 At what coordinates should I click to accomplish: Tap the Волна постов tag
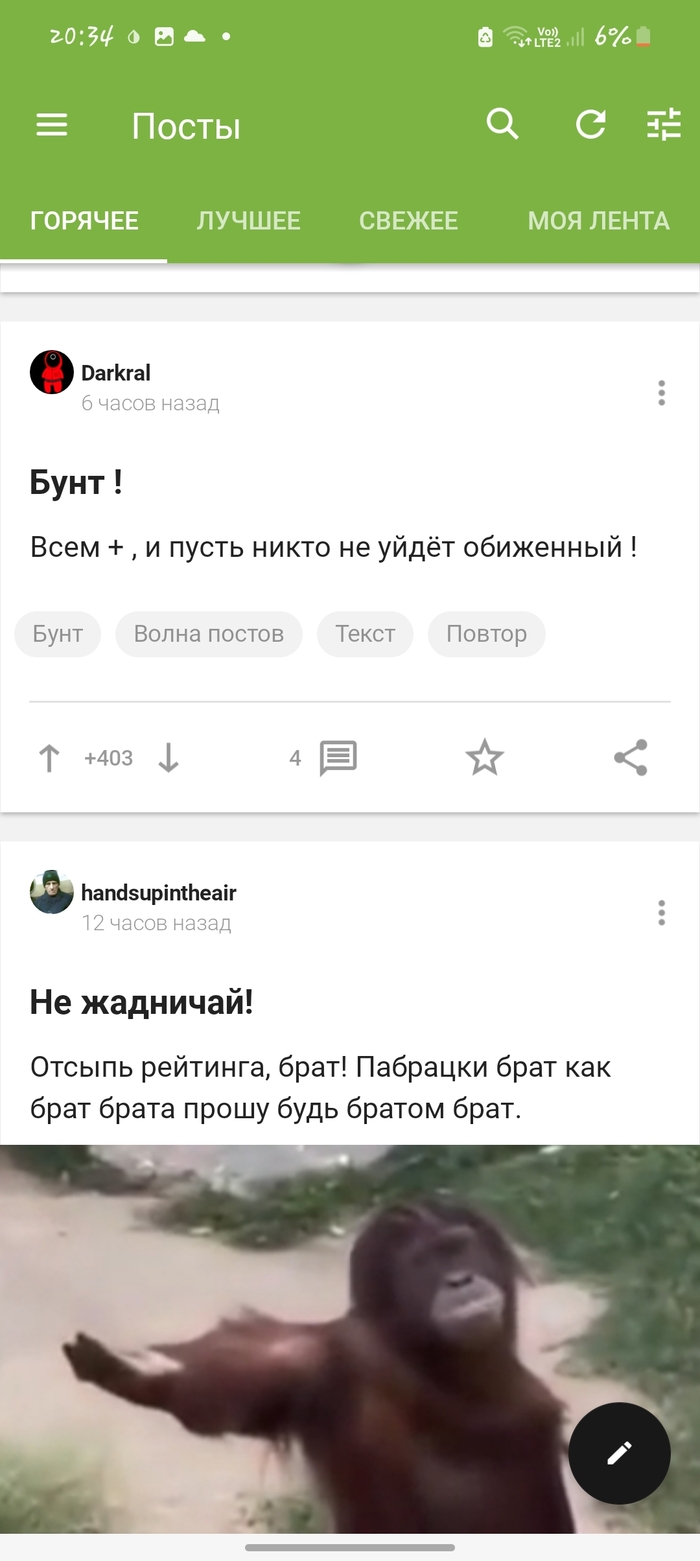pyautogui.click(x=208, y=634)
